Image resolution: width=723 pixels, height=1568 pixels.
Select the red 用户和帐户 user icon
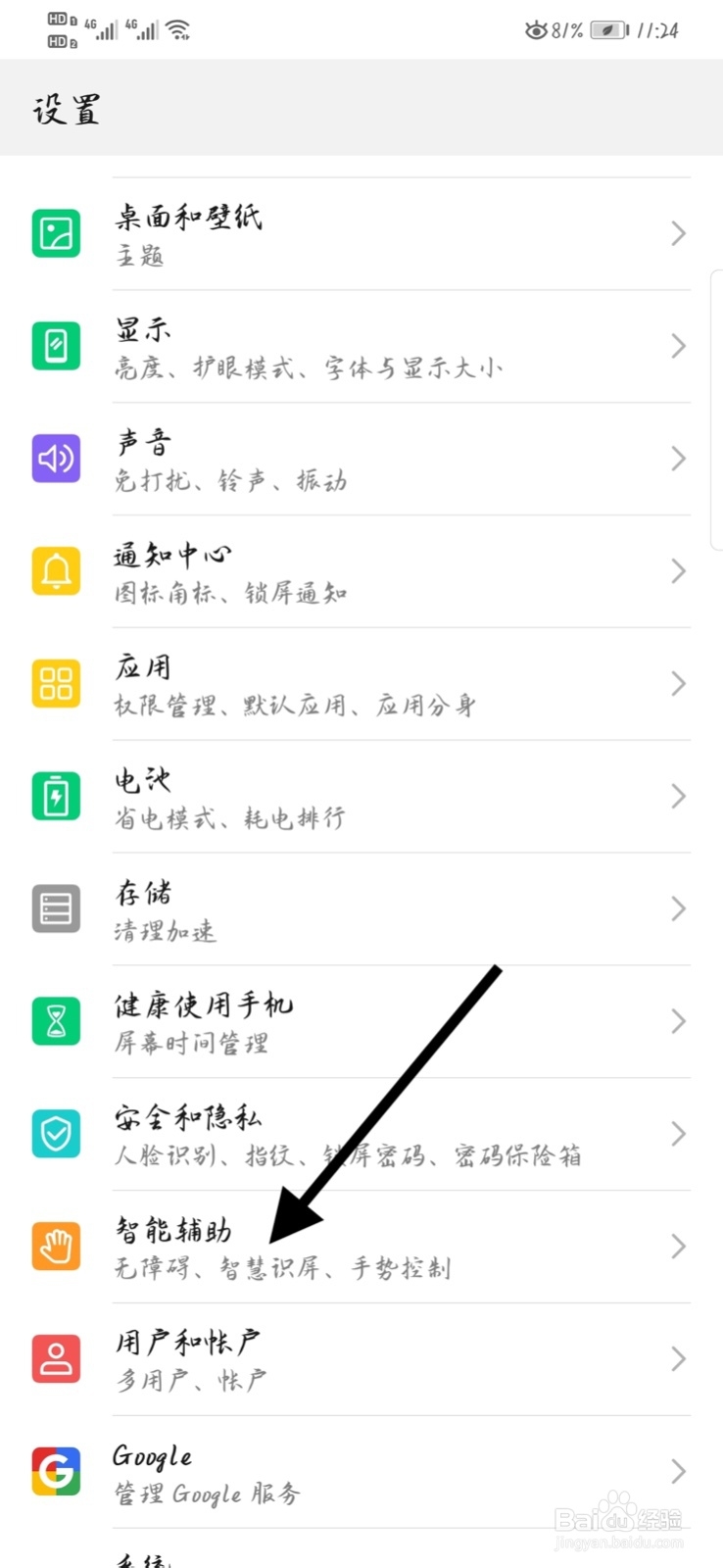(56, 1358)
